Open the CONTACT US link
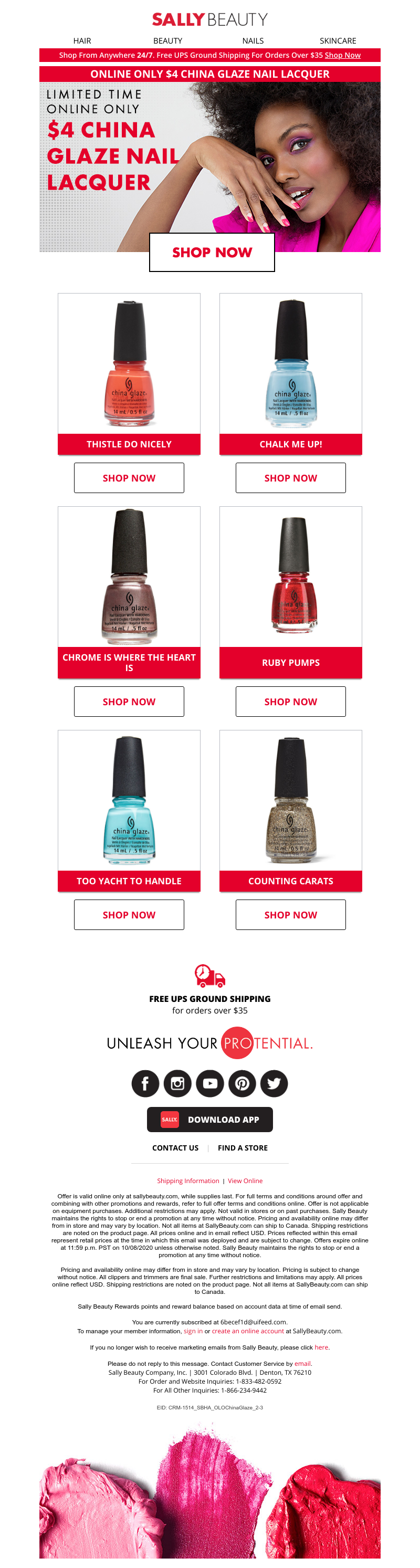 [x=175, y=1147]
